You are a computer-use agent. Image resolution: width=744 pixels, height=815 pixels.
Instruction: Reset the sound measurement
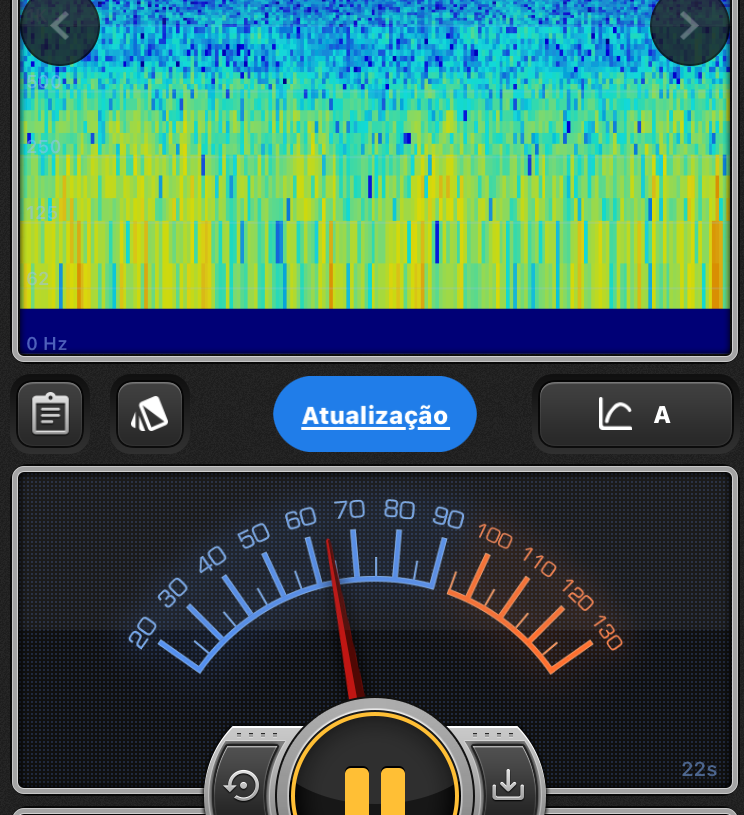[x=242, y=786]
